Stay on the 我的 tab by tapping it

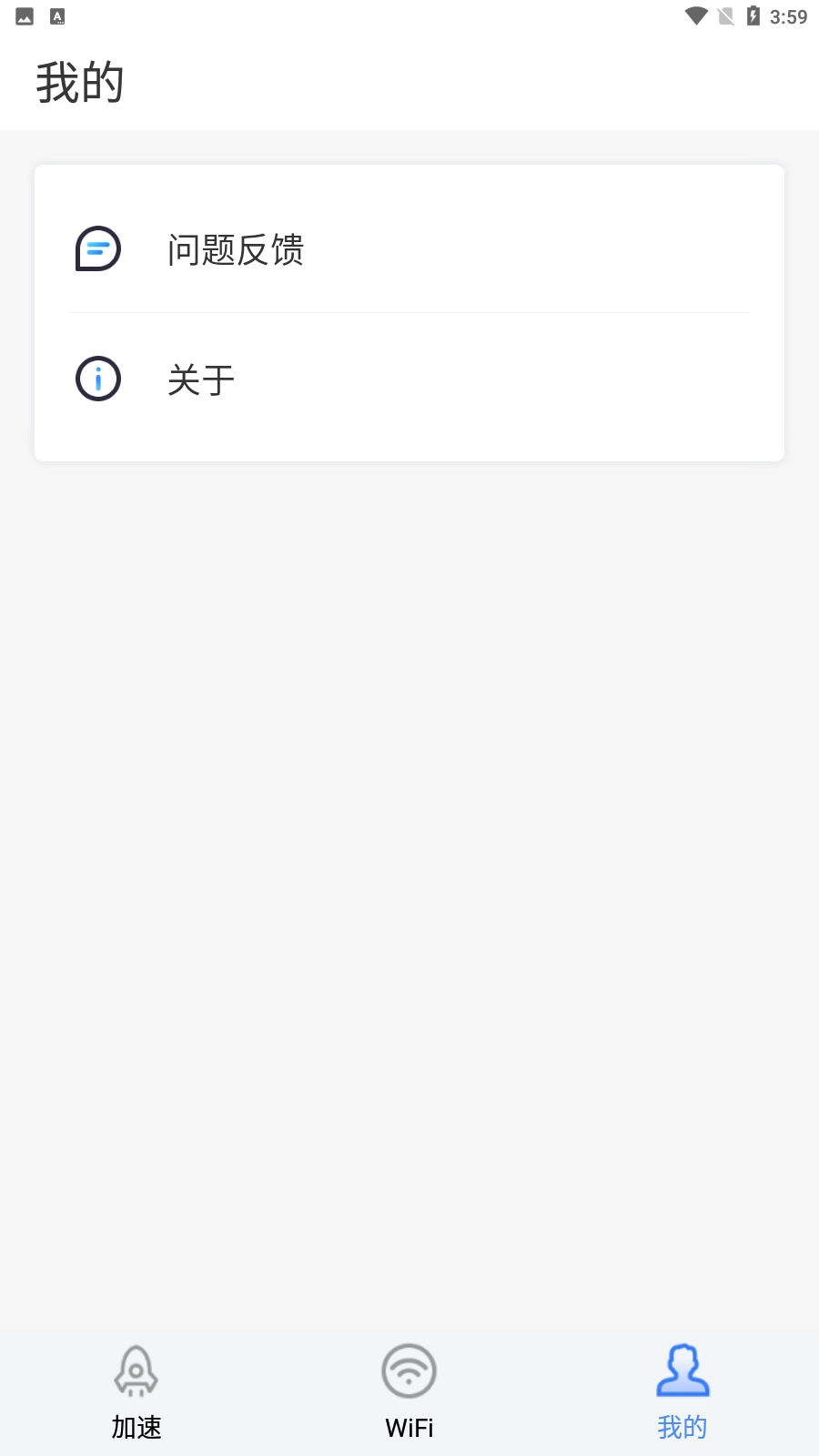click(682, 1390)
